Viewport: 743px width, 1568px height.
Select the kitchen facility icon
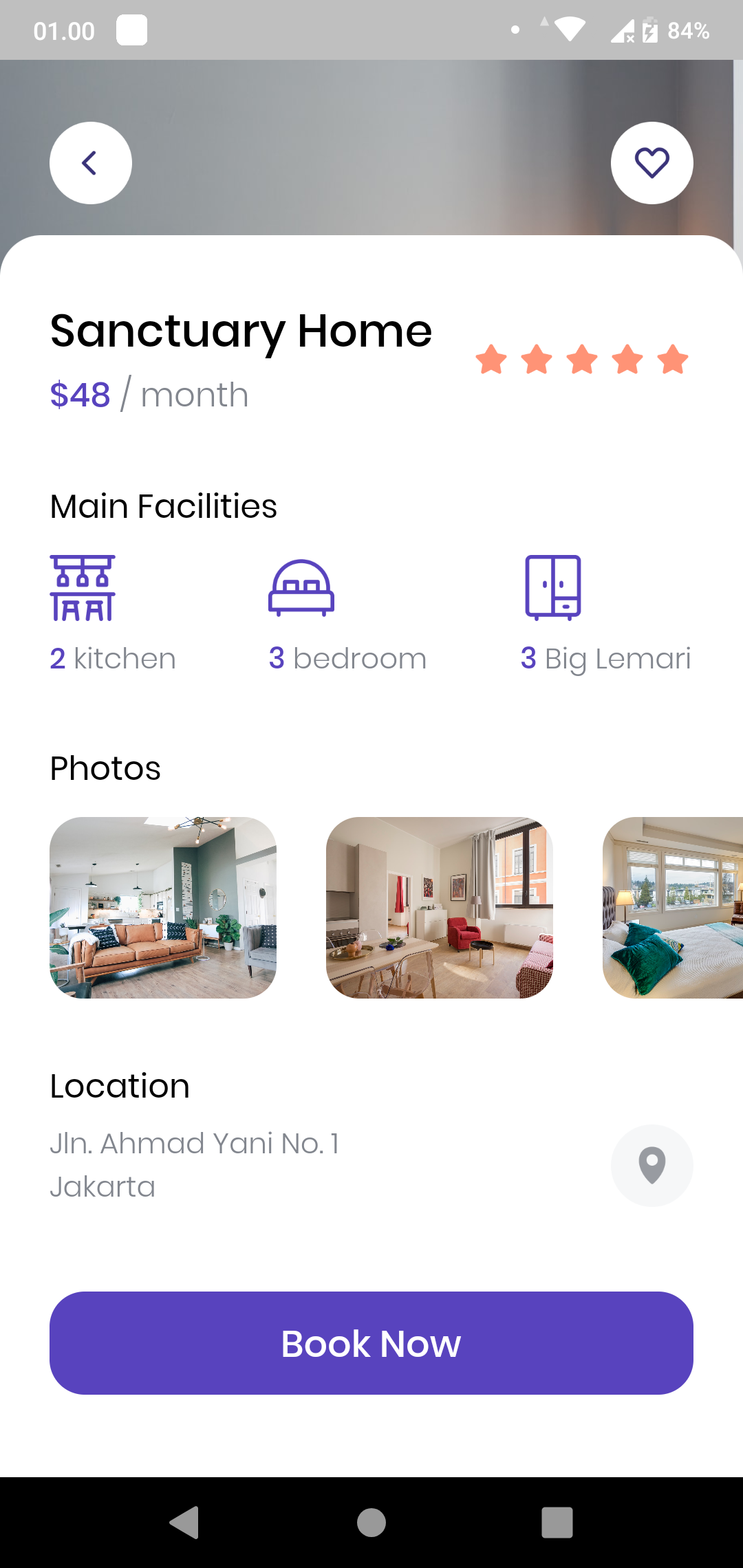click(x=83, y=588)
